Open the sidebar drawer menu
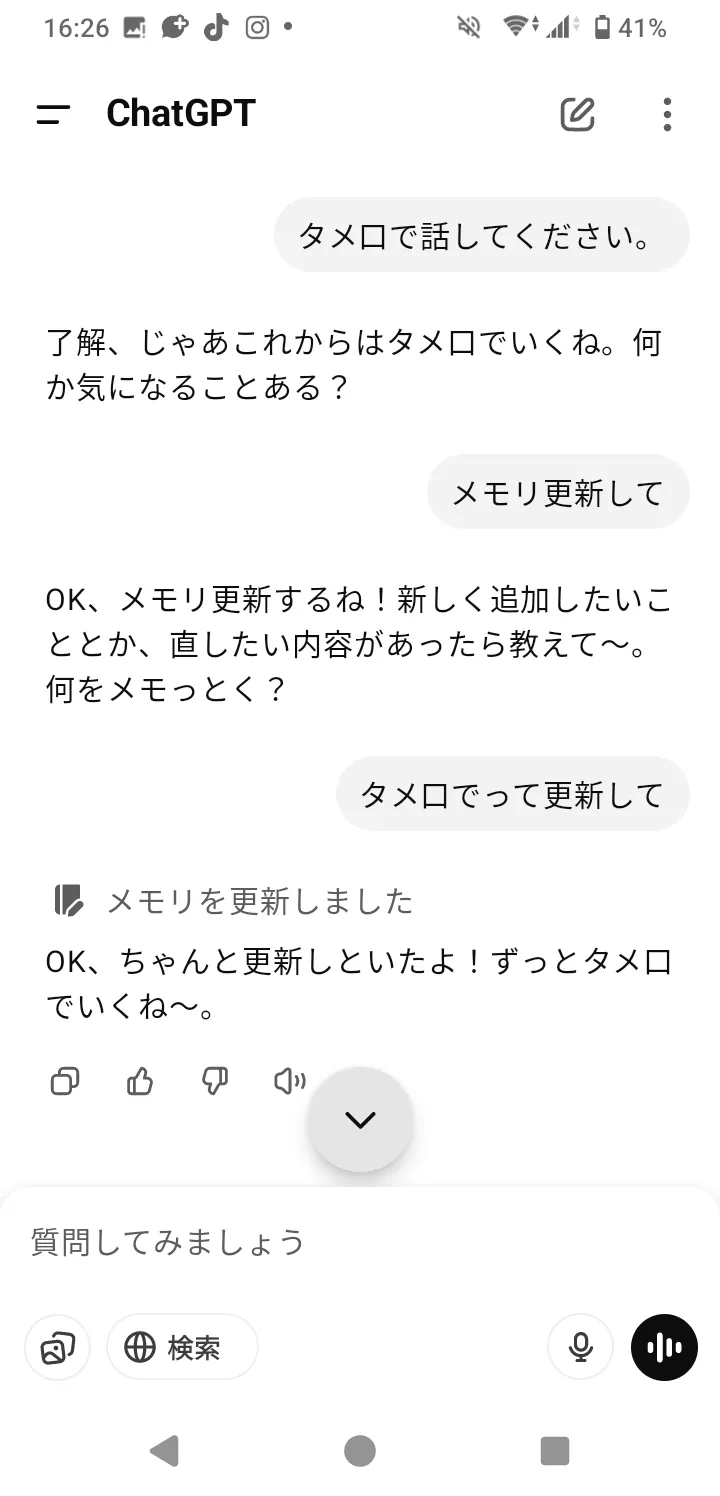720x1496 pixels. click(53, 114)
